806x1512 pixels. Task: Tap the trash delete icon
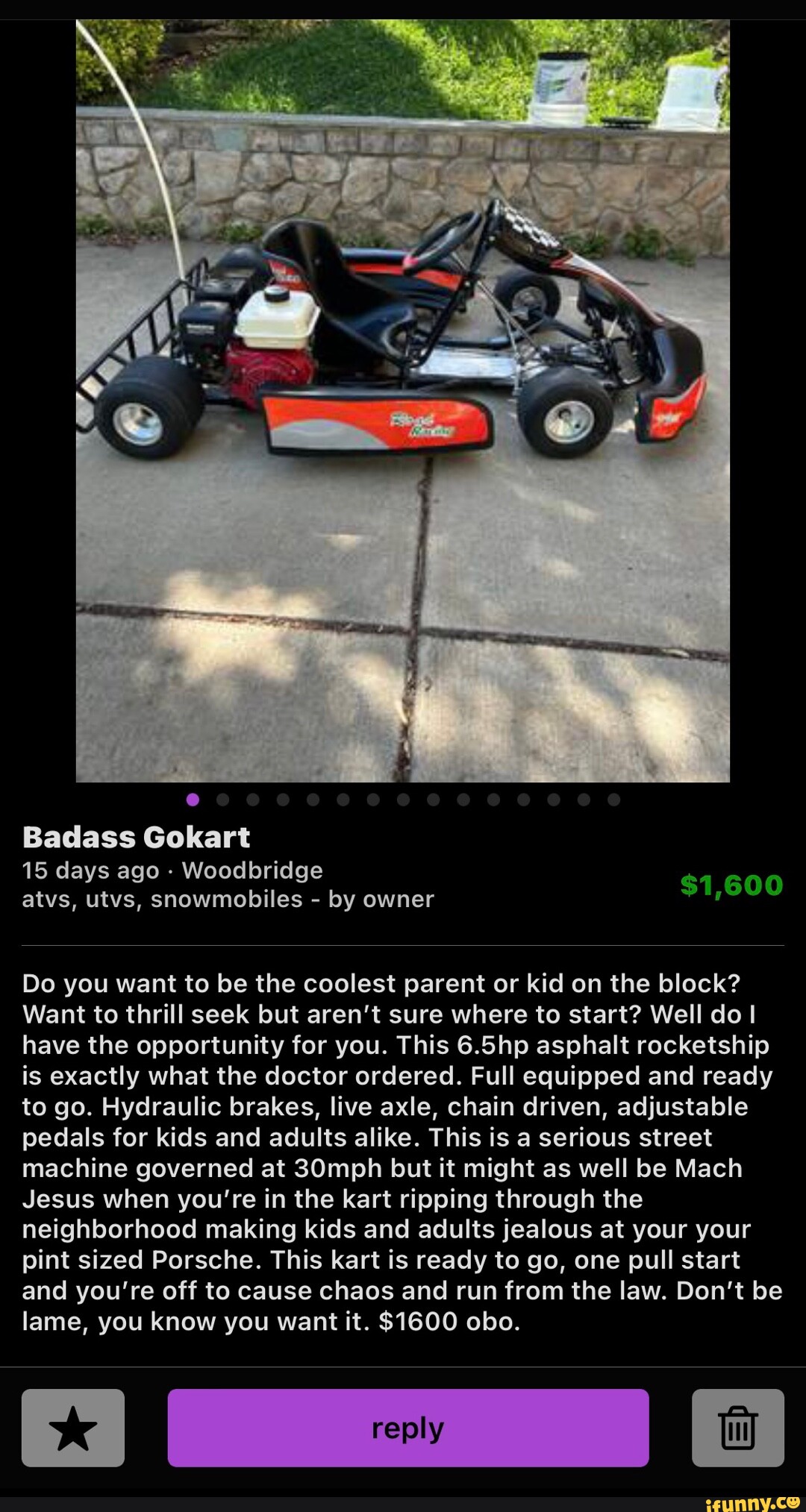click(x=738, y=1429)
